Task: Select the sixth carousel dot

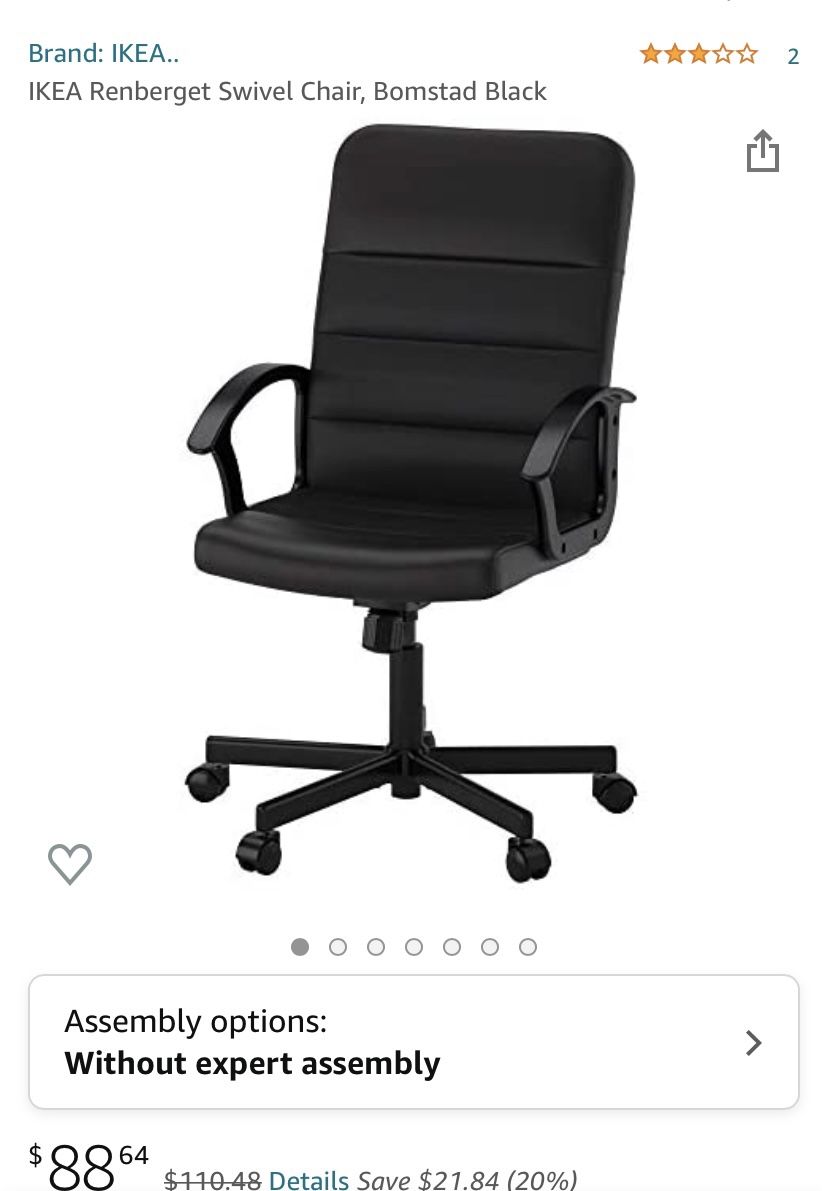Action: tap(489, 946)
